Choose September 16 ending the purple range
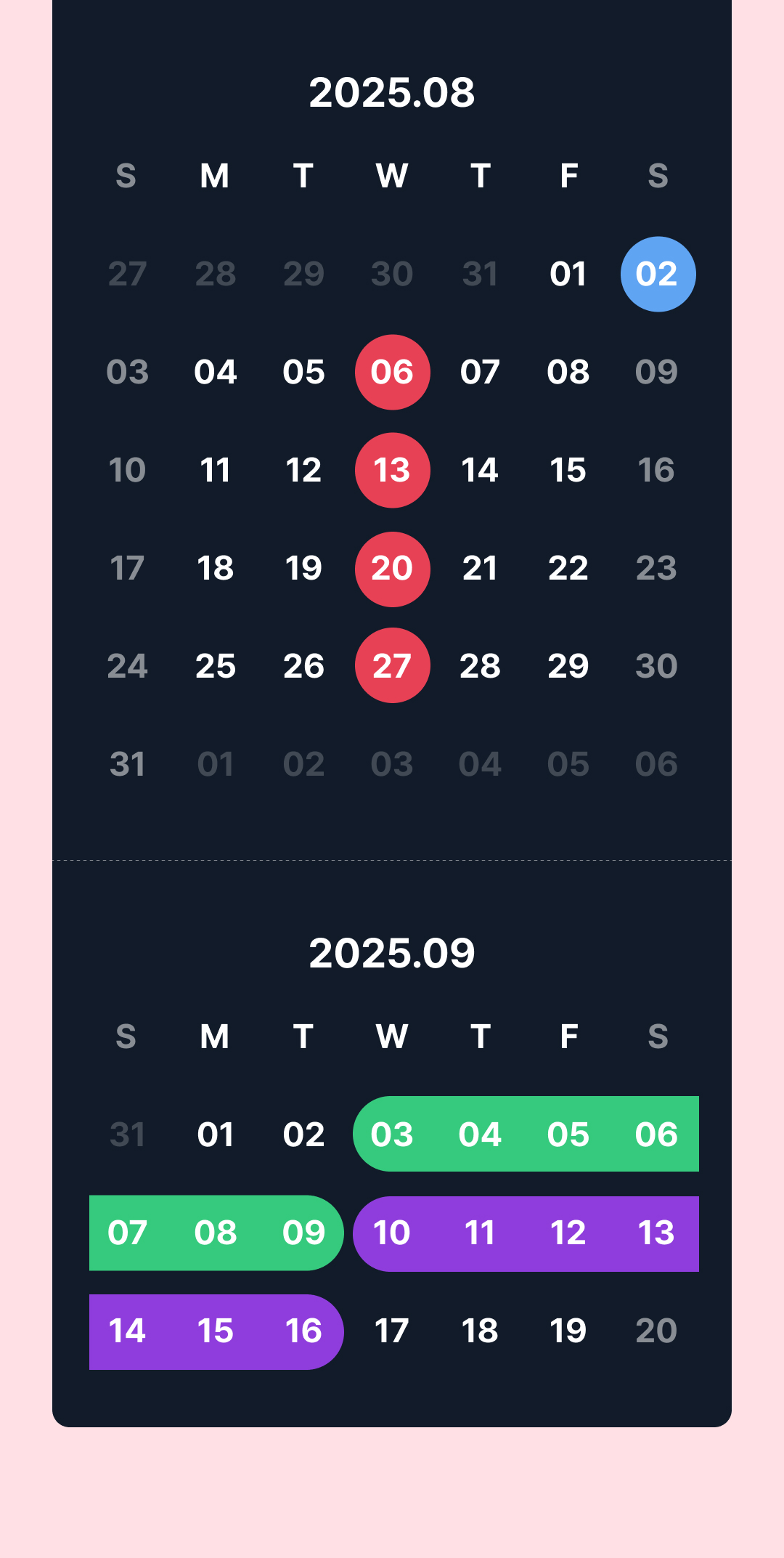Image resolution: width=784 pixels, height=1558 pixels. (303, 1331)
